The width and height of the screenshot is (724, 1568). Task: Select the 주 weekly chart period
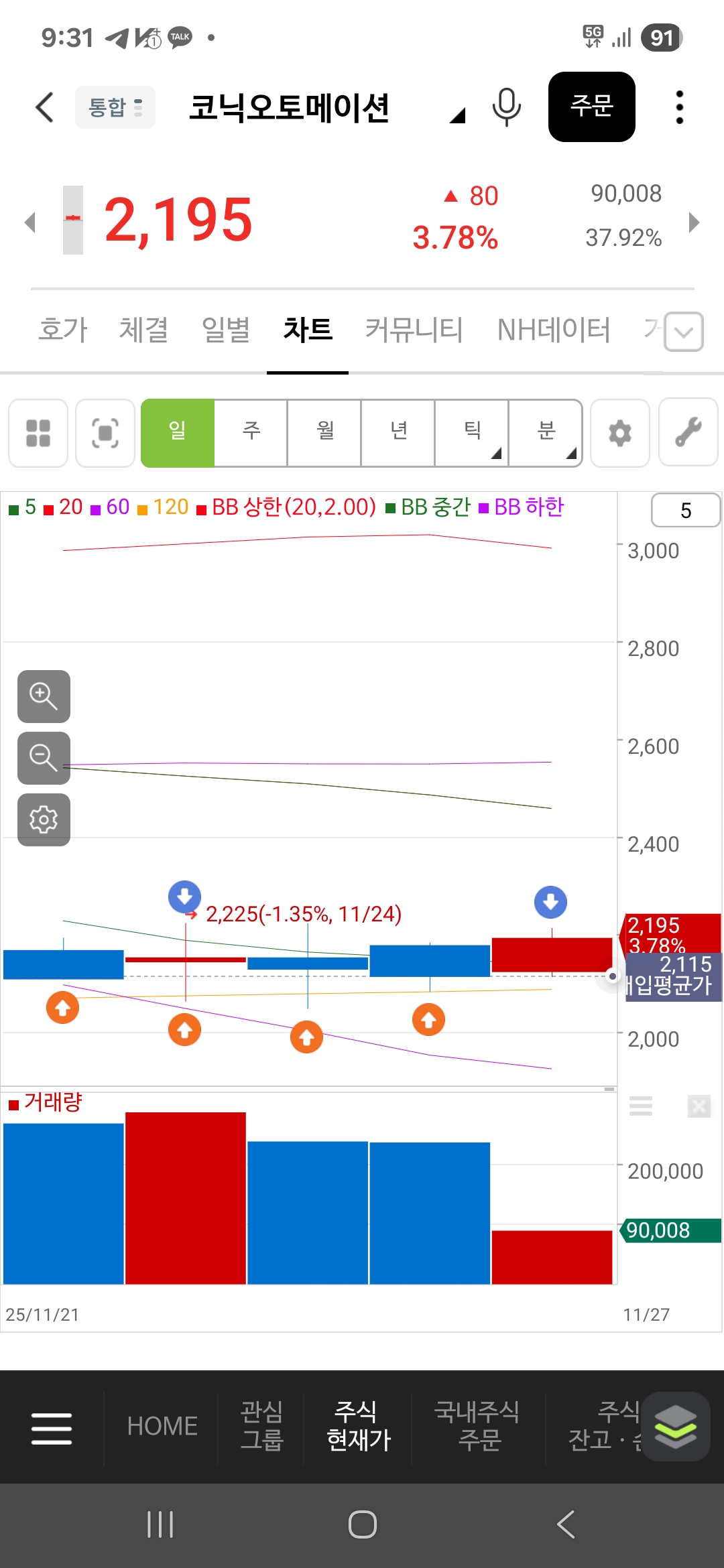tap(251, 433)
